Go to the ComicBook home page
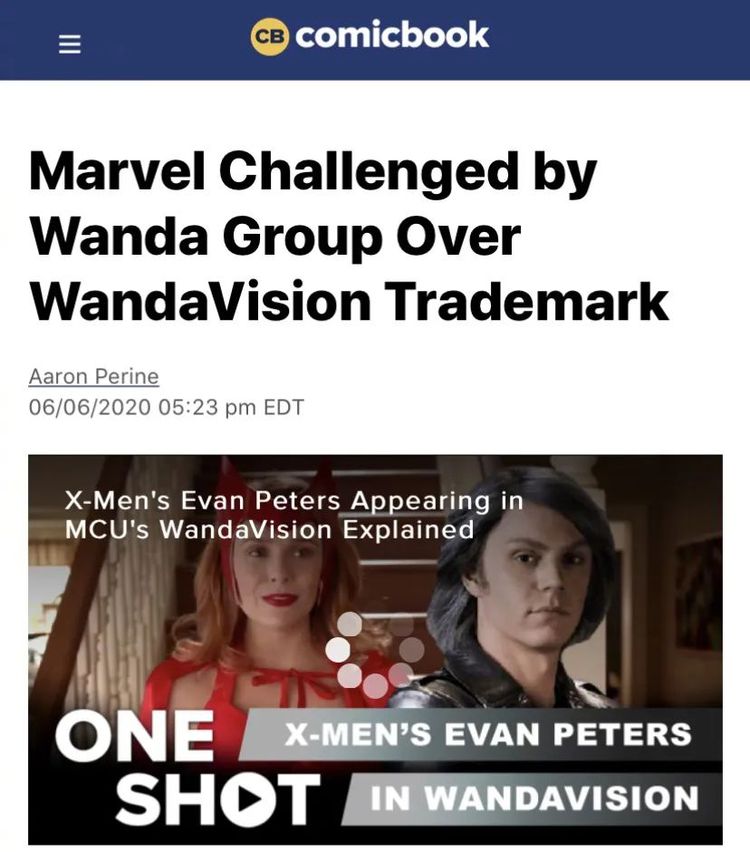Image resolution: width=750 pixels, height=852 pixels. coord(369,36)
